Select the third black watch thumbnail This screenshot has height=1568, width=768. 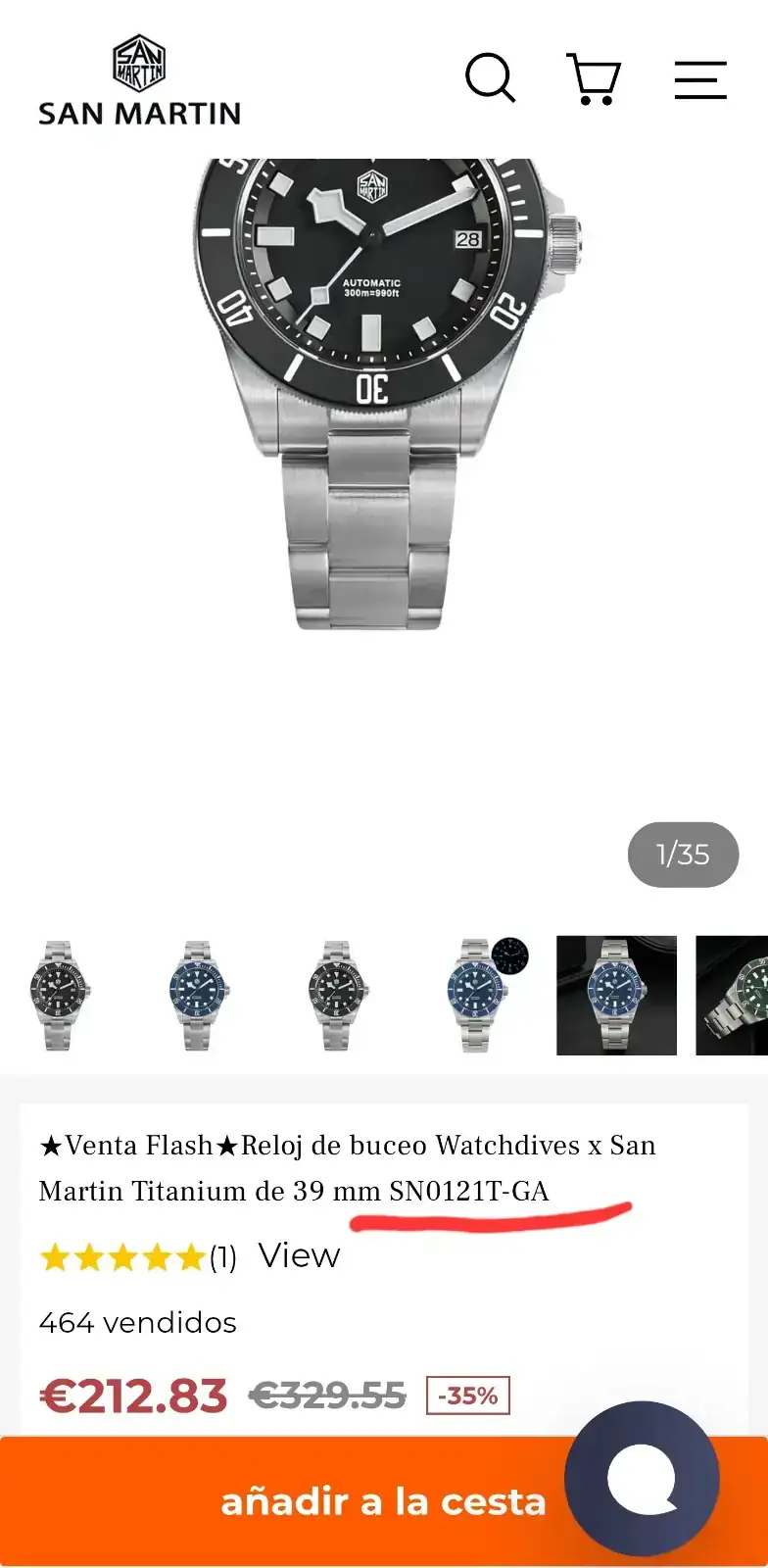click(x=336, y=996)
